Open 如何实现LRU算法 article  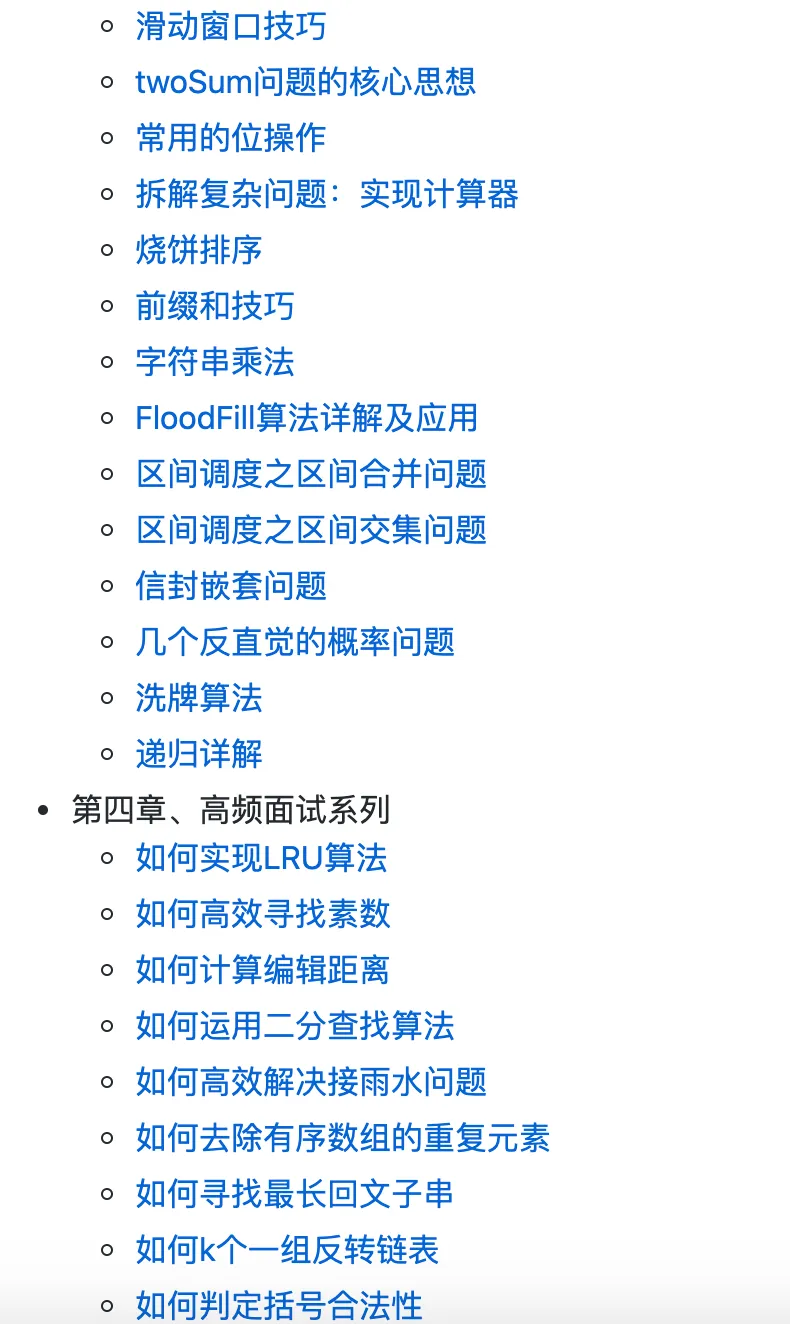pos(261,858)
